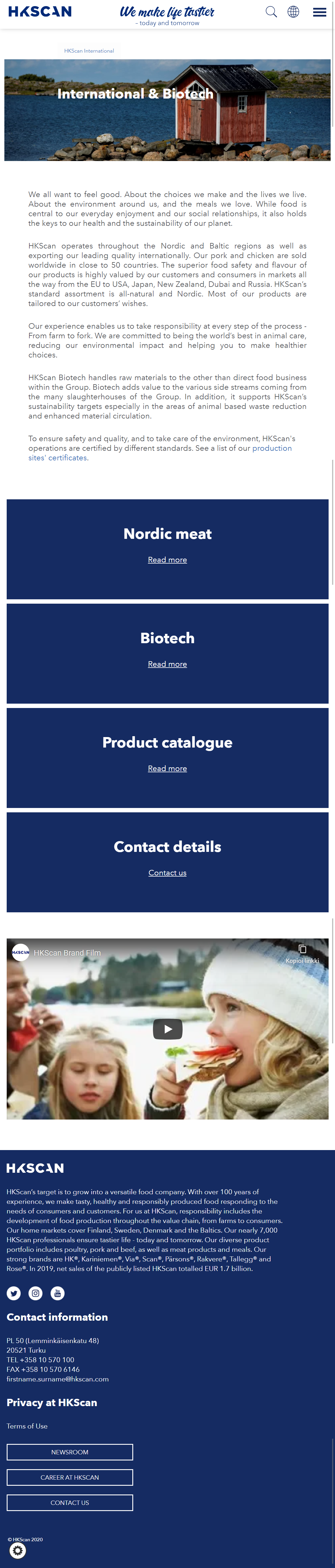Tap the HKScan logo in header
335x1568 pixels.
40,12
